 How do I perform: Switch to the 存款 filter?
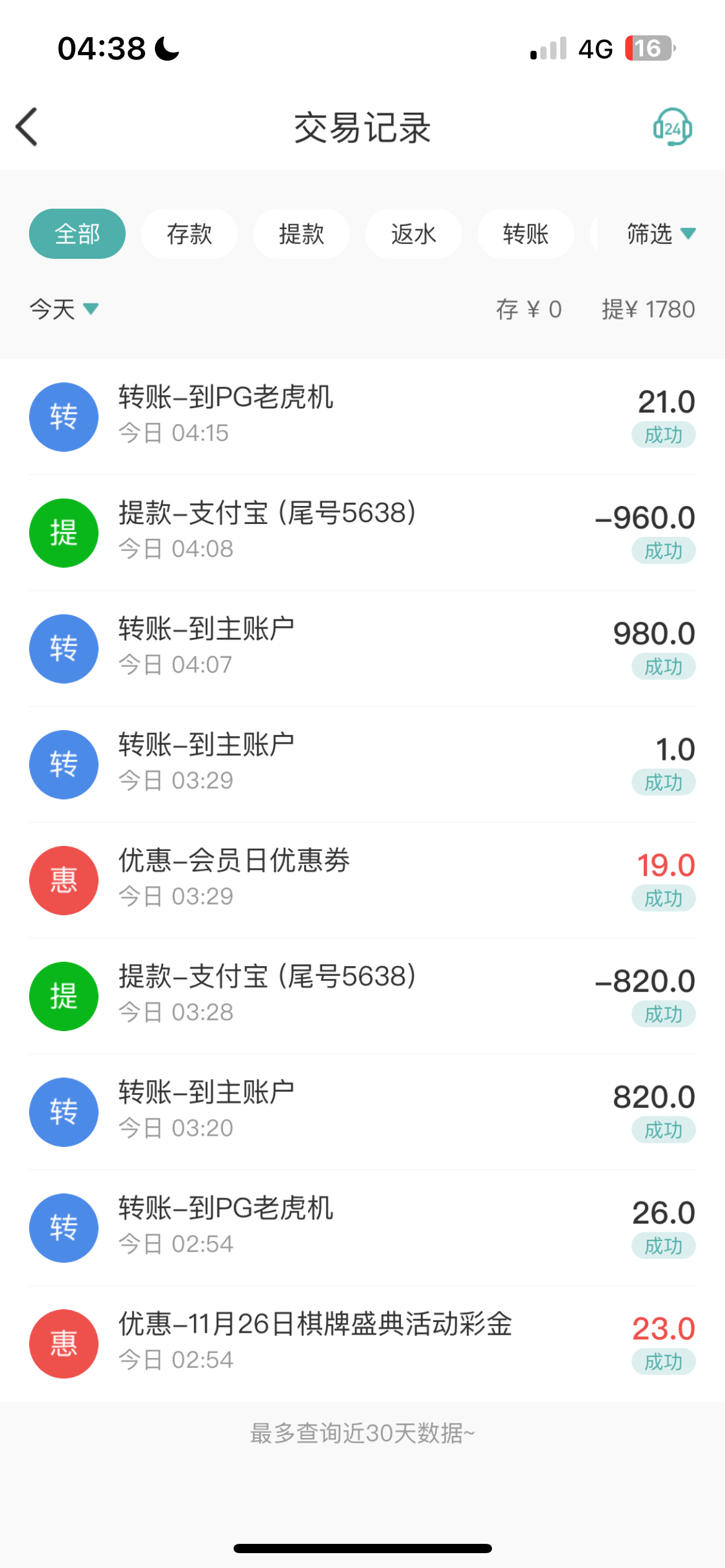point(189,234)
